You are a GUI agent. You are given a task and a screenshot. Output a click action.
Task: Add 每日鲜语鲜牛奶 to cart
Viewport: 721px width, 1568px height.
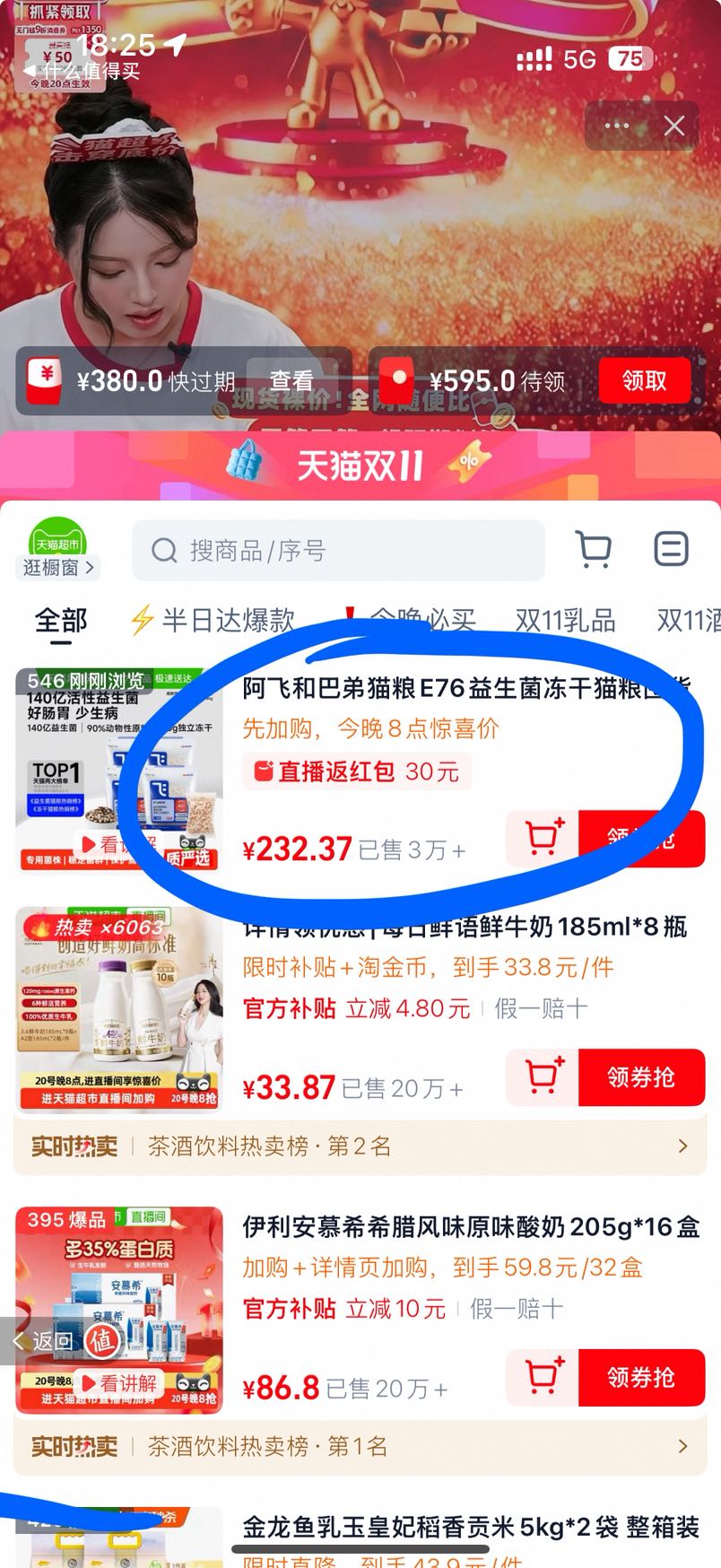543,1076
